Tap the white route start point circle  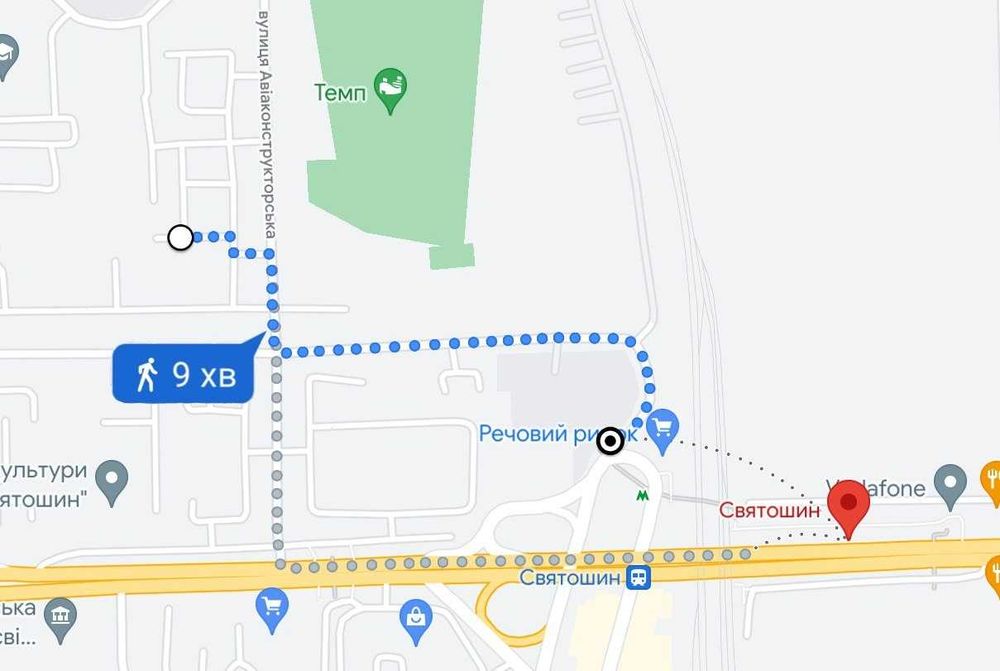tap(180, 237)
